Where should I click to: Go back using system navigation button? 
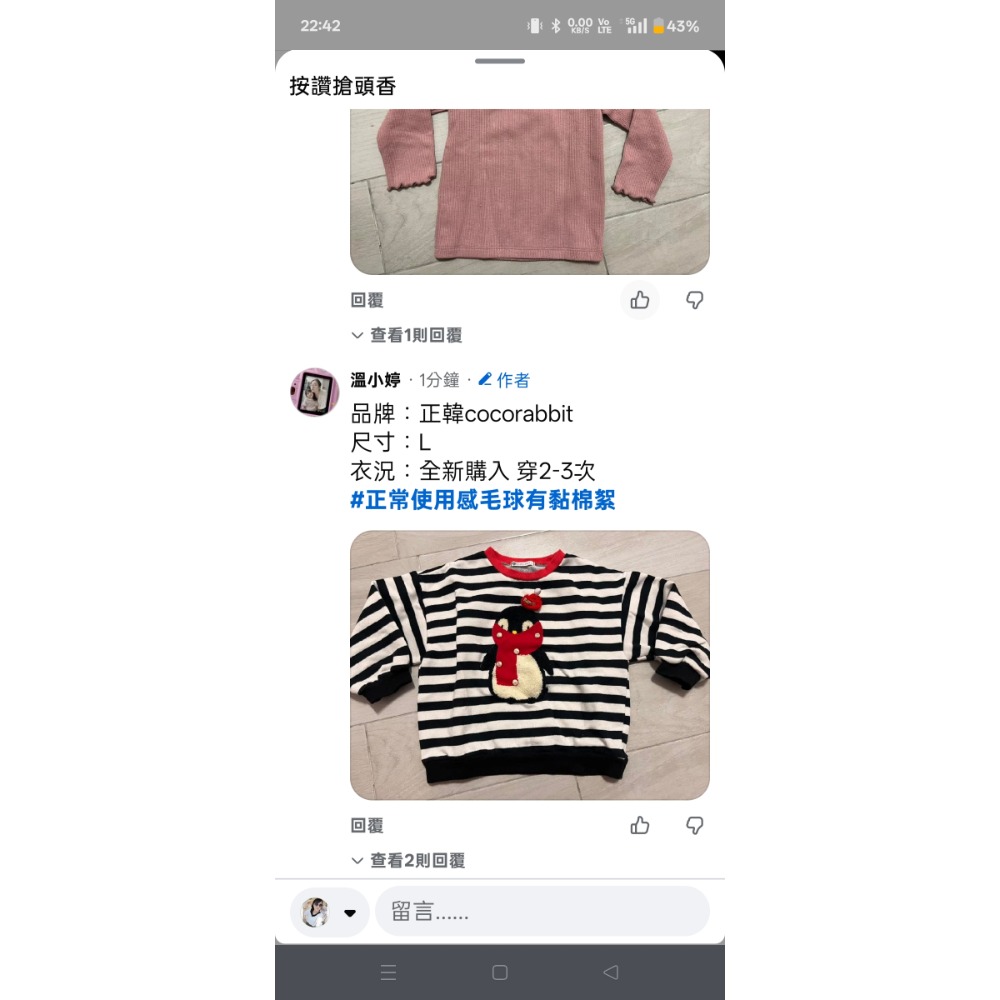(x=611, y=972)
